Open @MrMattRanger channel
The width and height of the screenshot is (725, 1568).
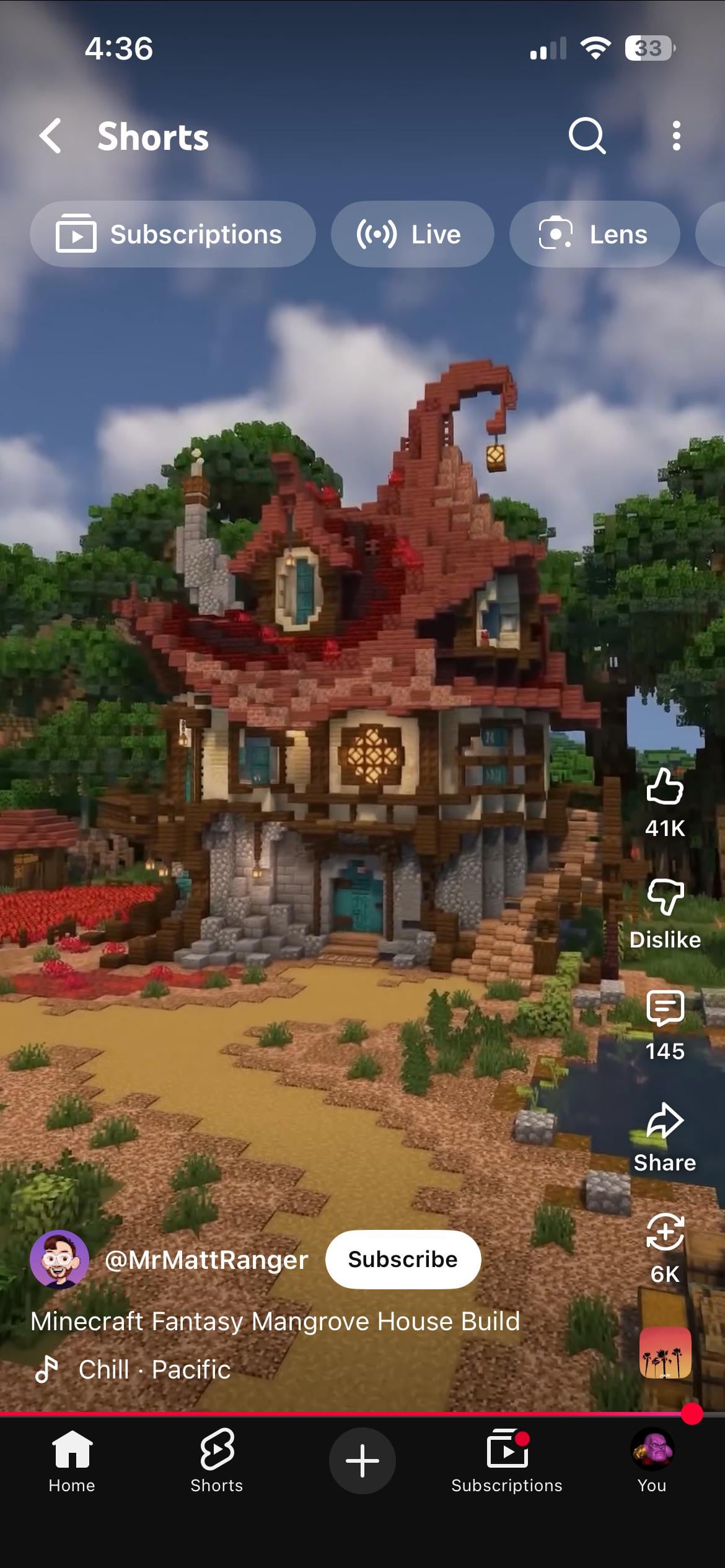[x=206, y=1260]
